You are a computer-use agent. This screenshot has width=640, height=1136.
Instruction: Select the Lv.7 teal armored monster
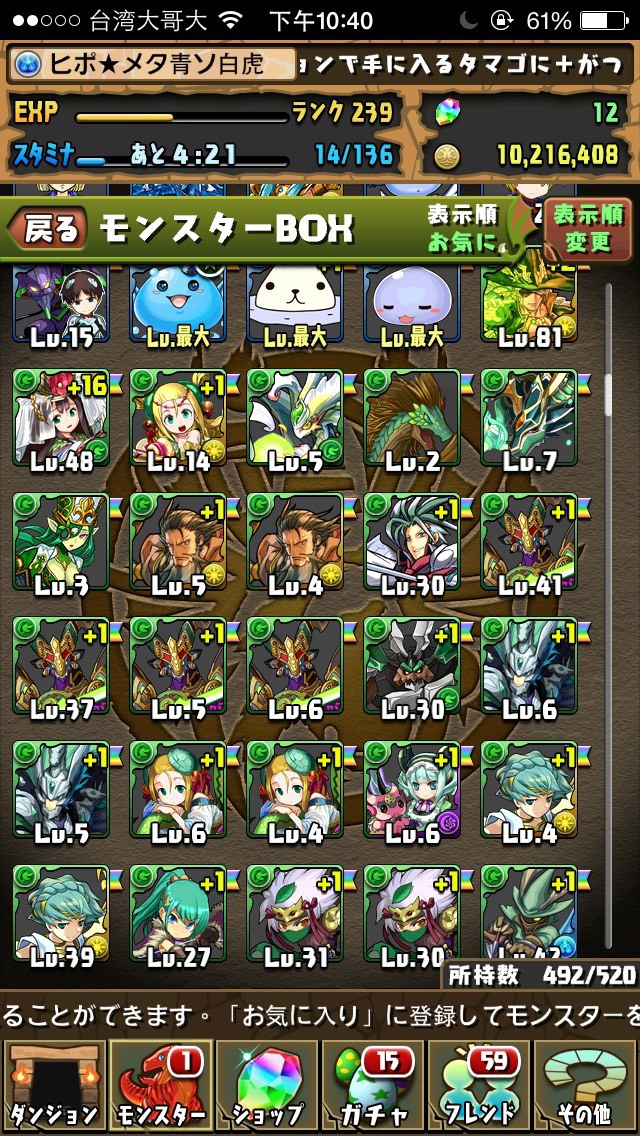tap(529, 418)
